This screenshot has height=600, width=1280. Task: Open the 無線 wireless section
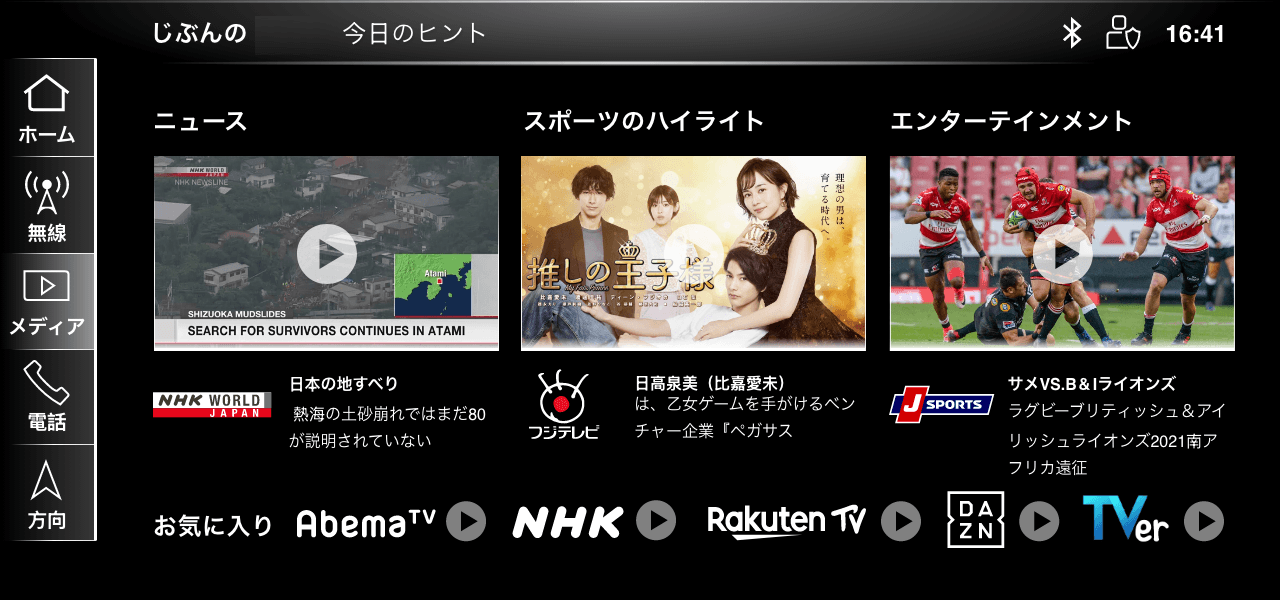click(47, 206)
